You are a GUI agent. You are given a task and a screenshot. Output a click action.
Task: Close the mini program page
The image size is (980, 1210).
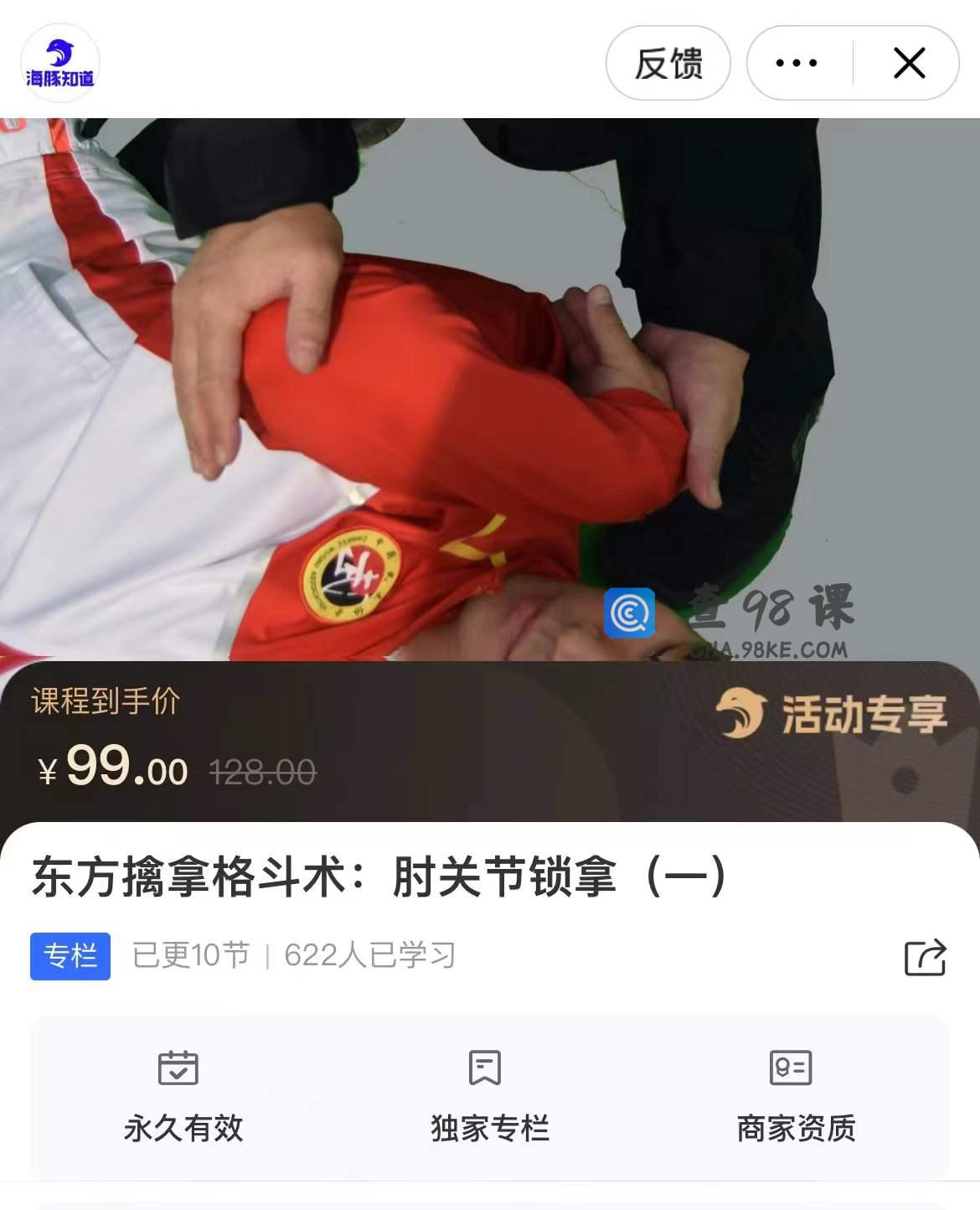coord(909,63)
